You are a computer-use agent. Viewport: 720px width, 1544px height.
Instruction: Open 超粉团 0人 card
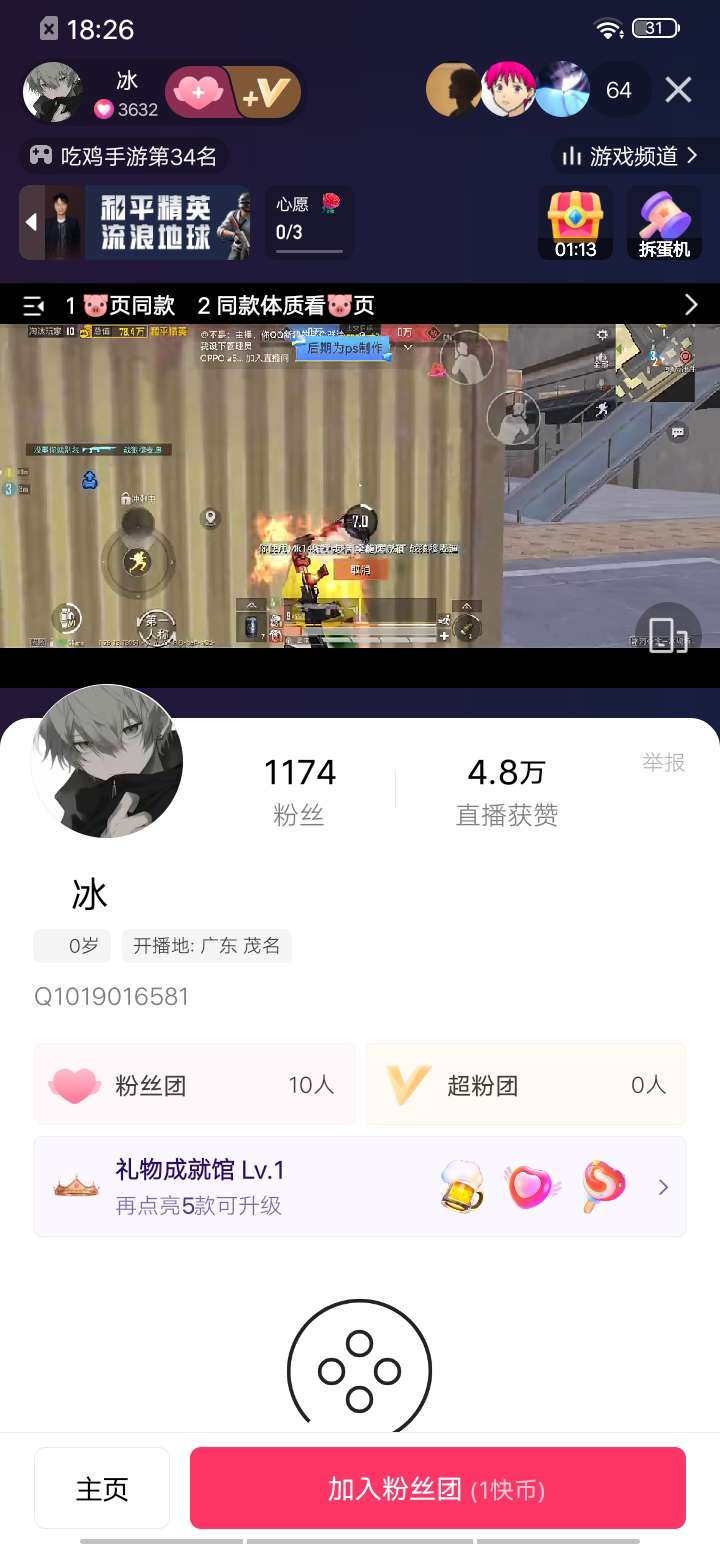point(526,1085)
